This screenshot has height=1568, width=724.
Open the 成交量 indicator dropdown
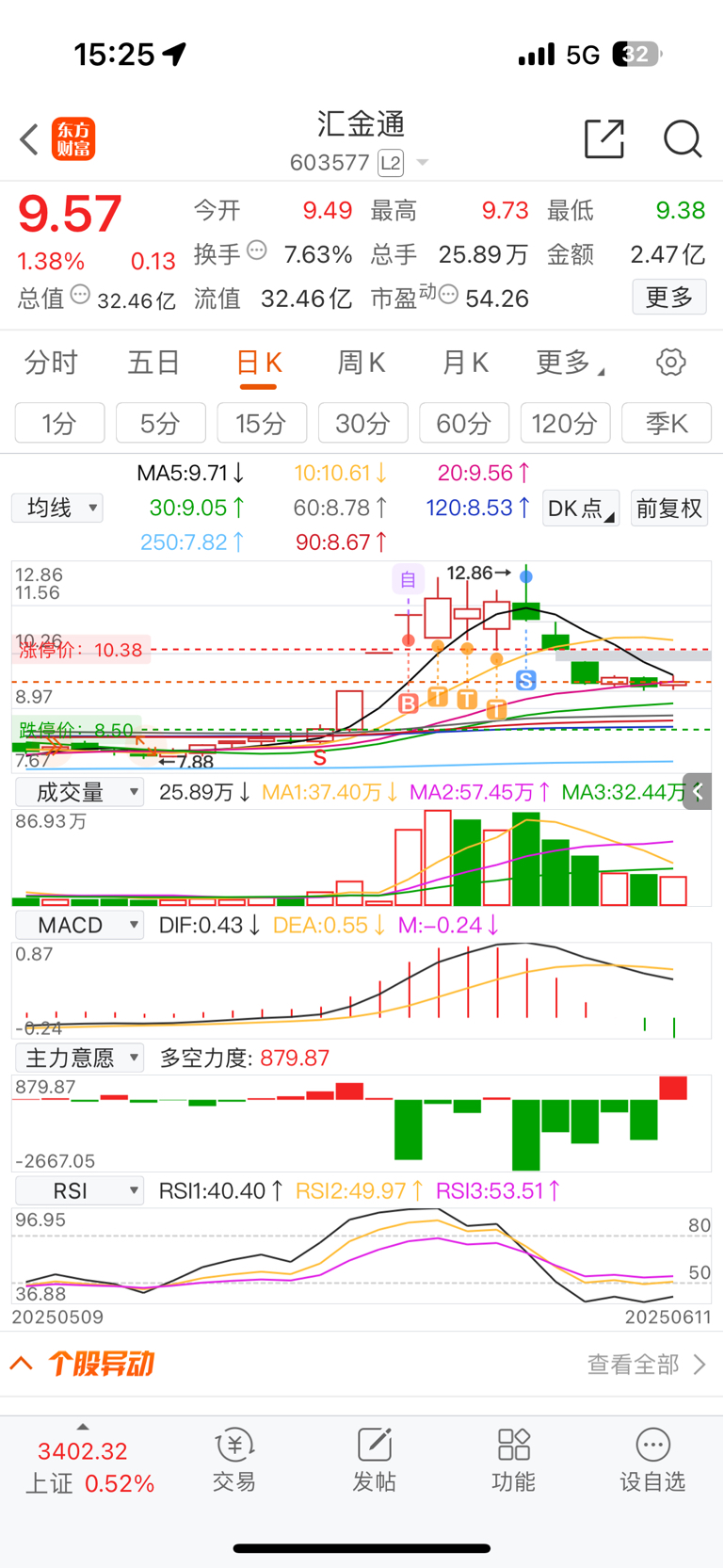[79, 793]
